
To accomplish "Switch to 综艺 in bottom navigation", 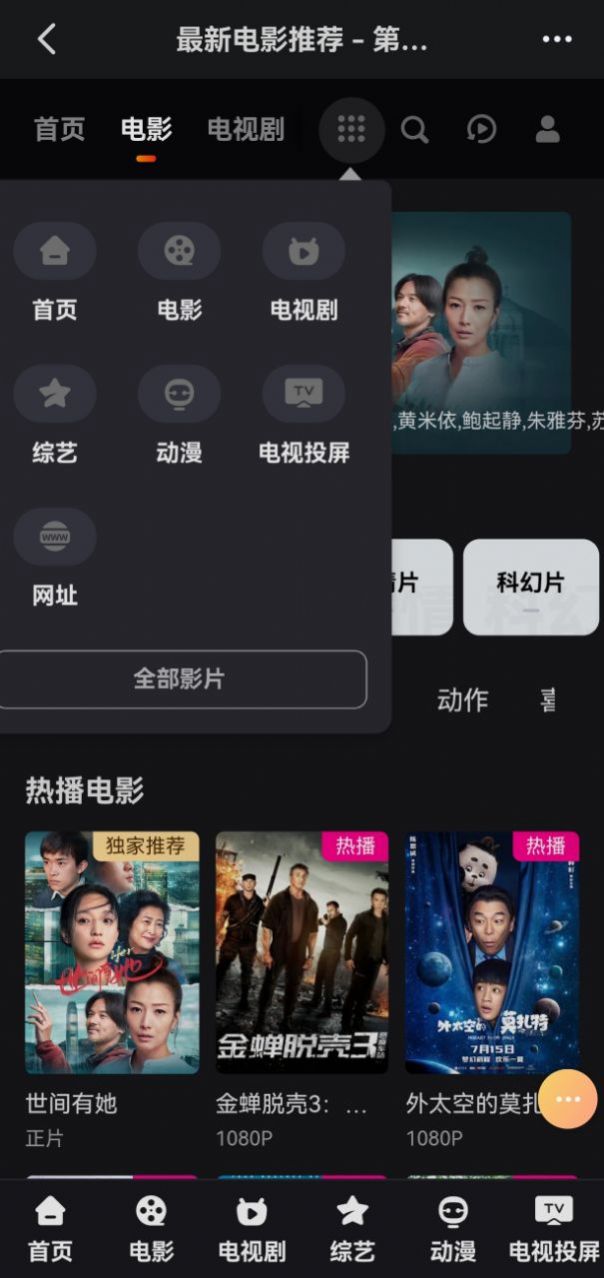I will pyautogui.click(x=352, y=1230).
